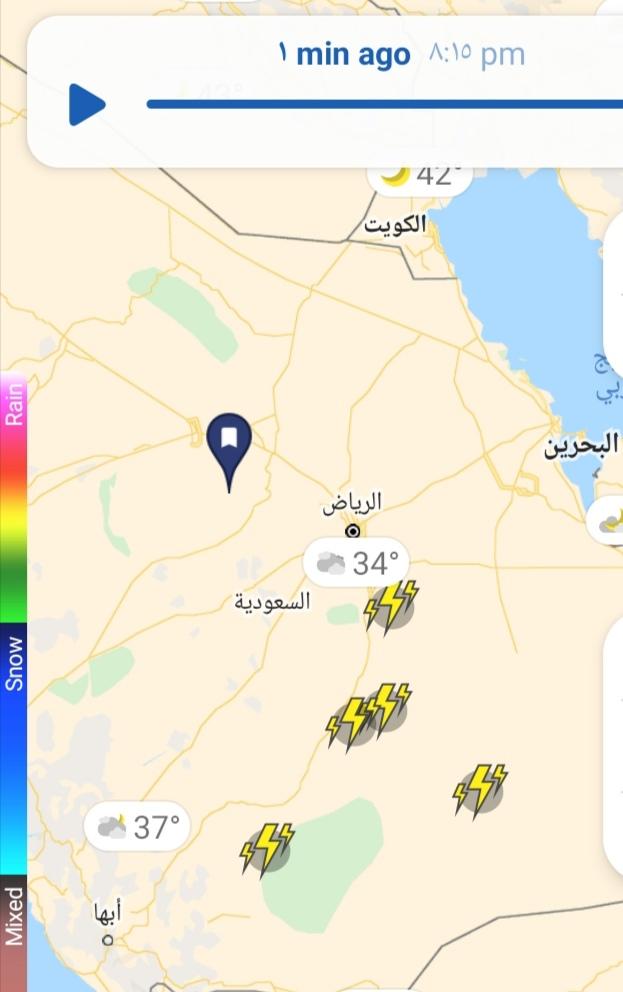
Task: Open the 37° weather bubble
Action: pyautogui.click(x=138, y=827)
